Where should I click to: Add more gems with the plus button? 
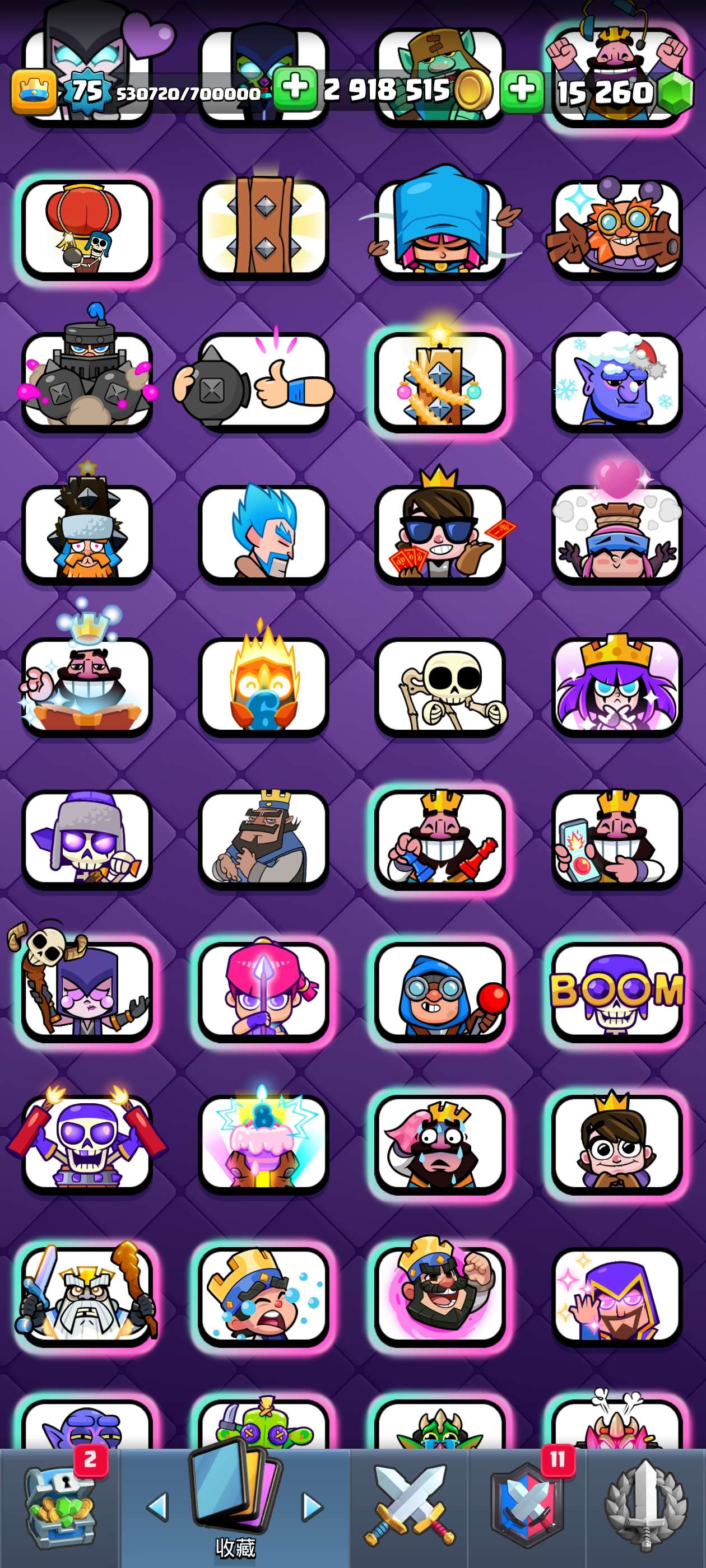tap(522, 91)
